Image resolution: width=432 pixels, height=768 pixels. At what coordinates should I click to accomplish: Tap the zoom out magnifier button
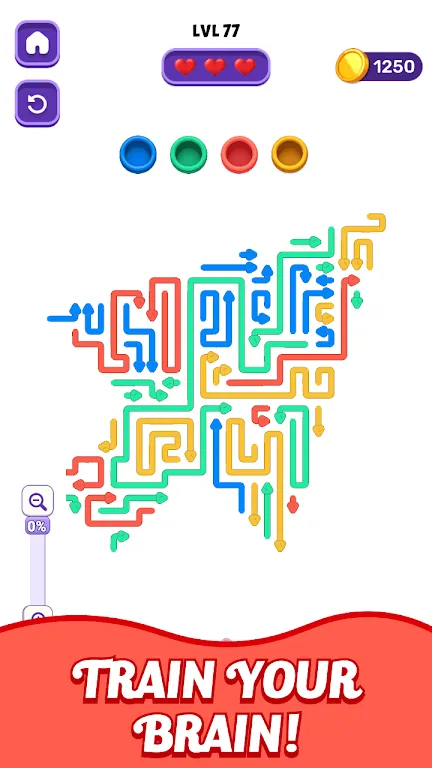(x=38, y=501)
